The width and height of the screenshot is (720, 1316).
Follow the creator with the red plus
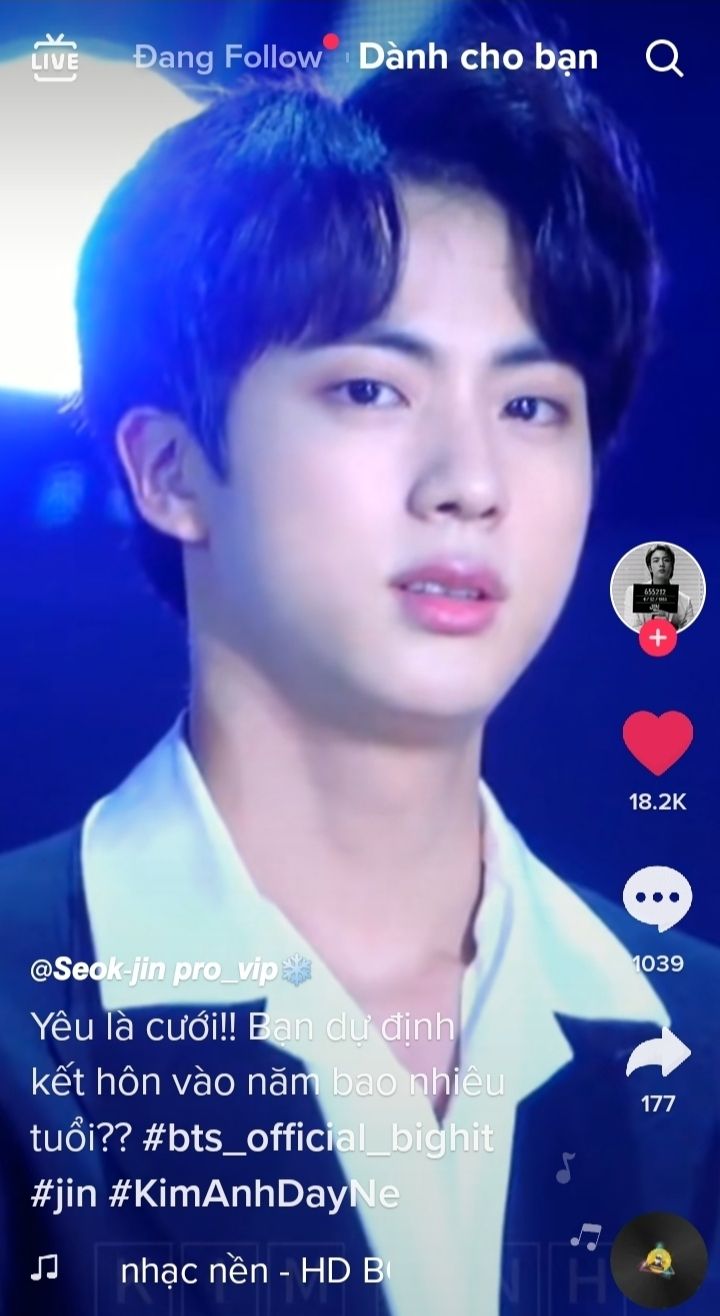pyautogui.click(x=657, y=639)
